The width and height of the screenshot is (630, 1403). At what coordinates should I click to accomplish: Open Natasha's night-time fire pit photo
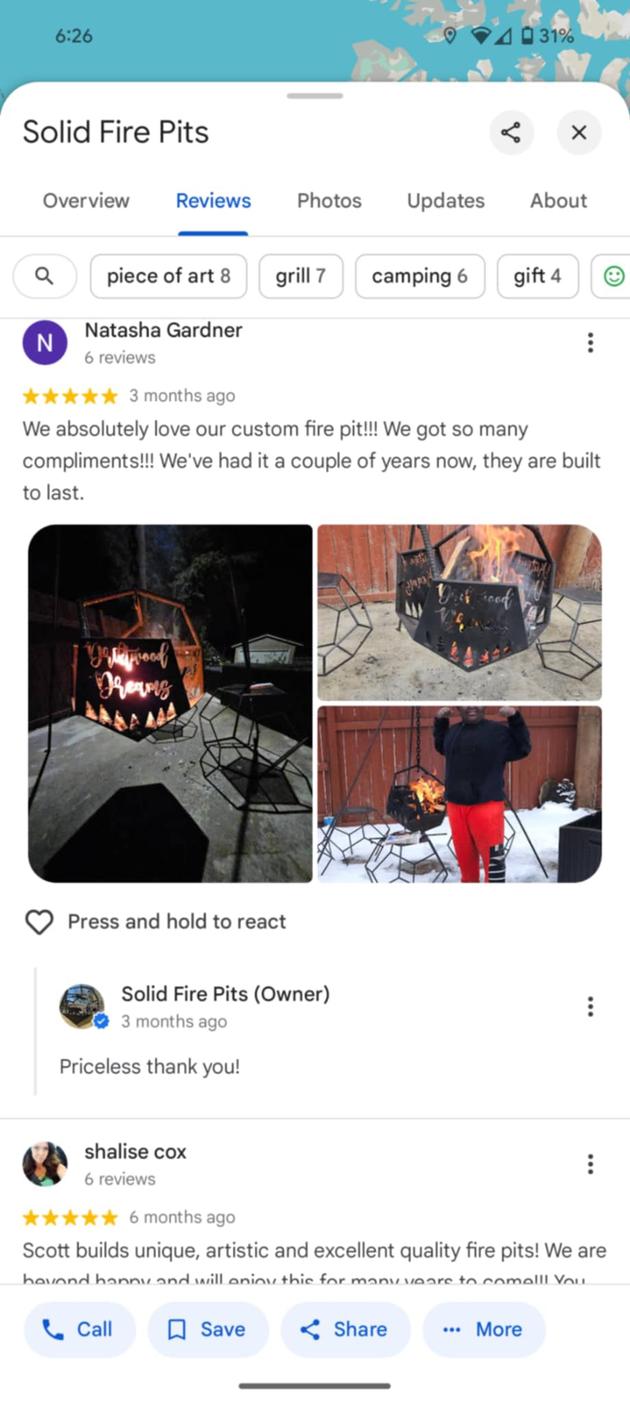pyautogui.click(x=170, y=703)
